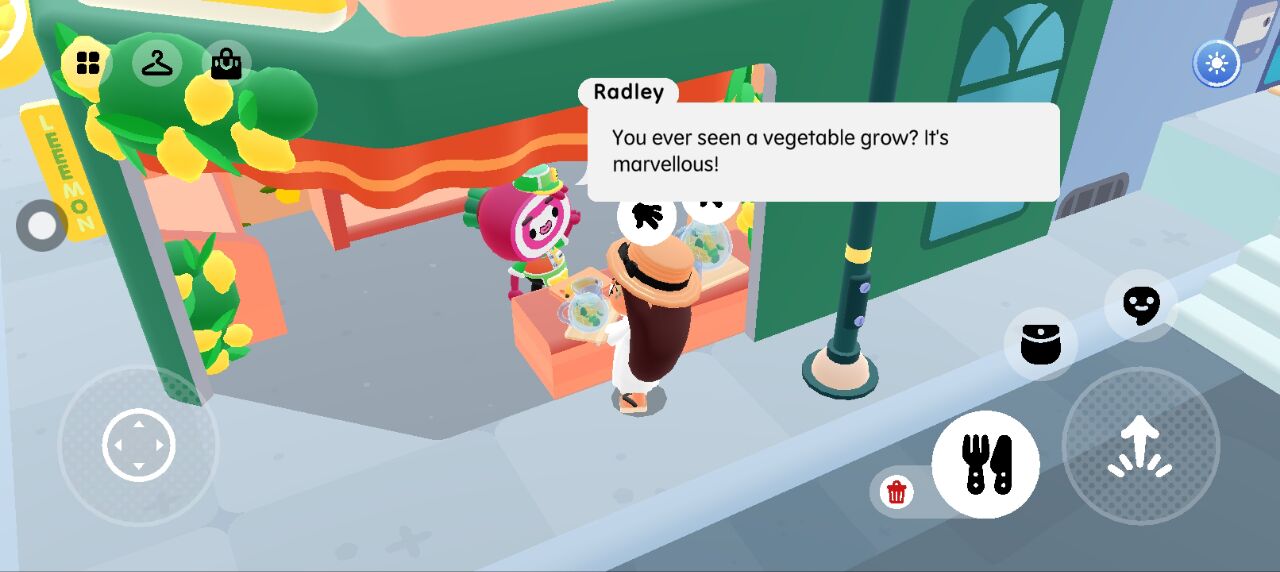The width and height of the screenshot is (1280, 572).
Task: Open the grid menu button
Action: click(x=88, y=64)
